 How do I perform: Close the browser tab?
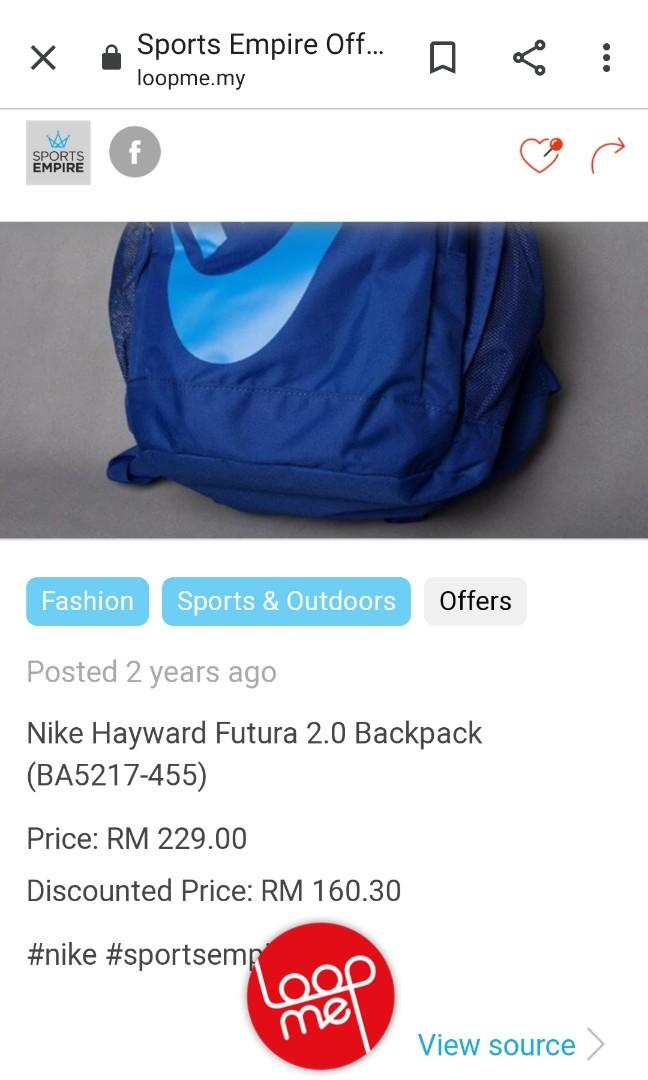43,58
